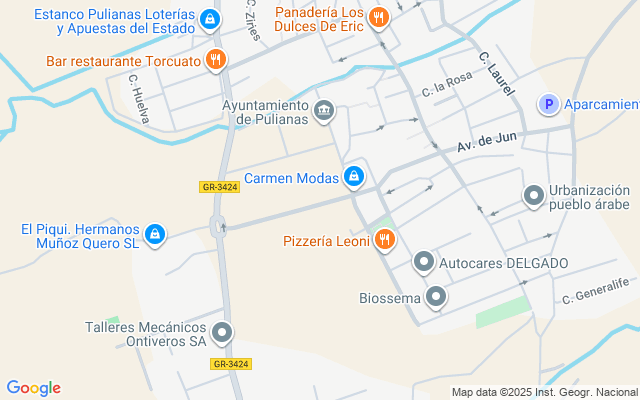The image size is (640, 400).
Task: Open Bar restaurante Torcuato pin
Action: 214,60
